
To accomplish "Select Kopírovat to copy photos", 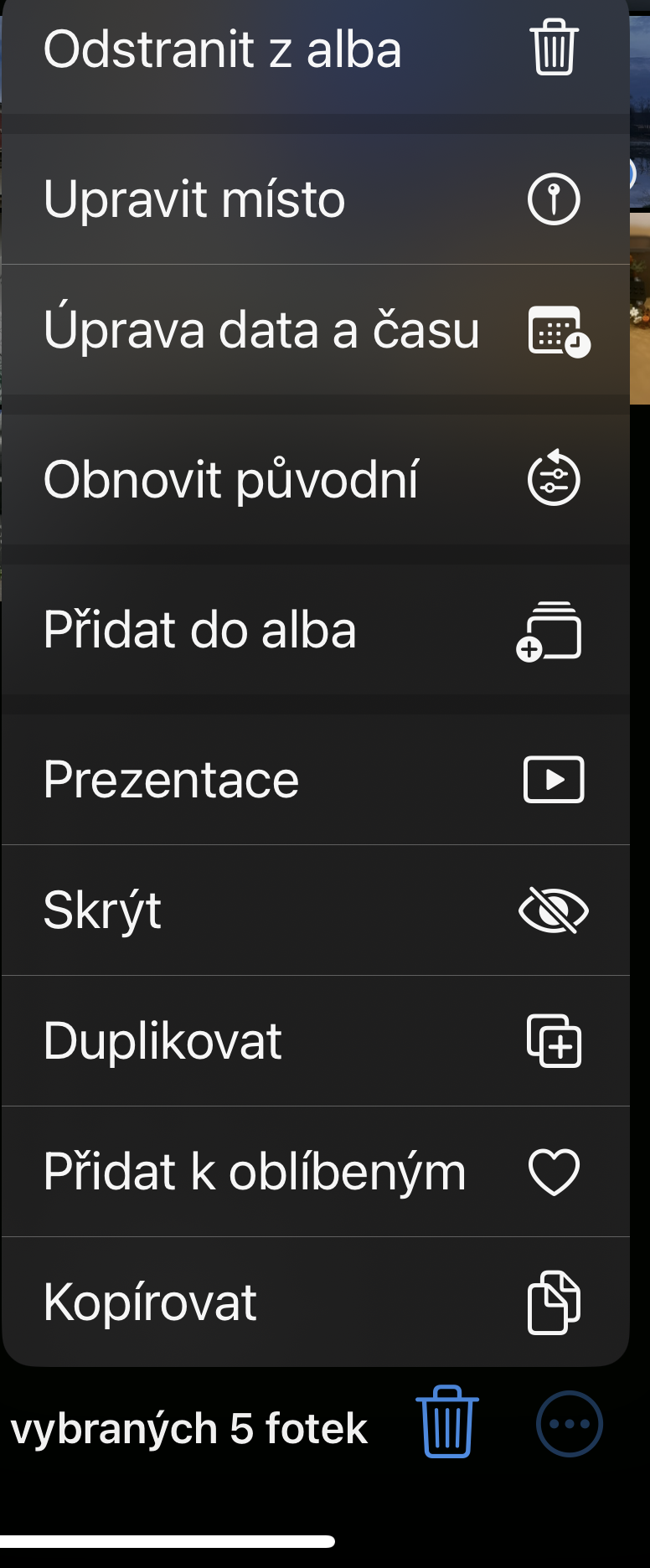I will tap(315, 1302).
